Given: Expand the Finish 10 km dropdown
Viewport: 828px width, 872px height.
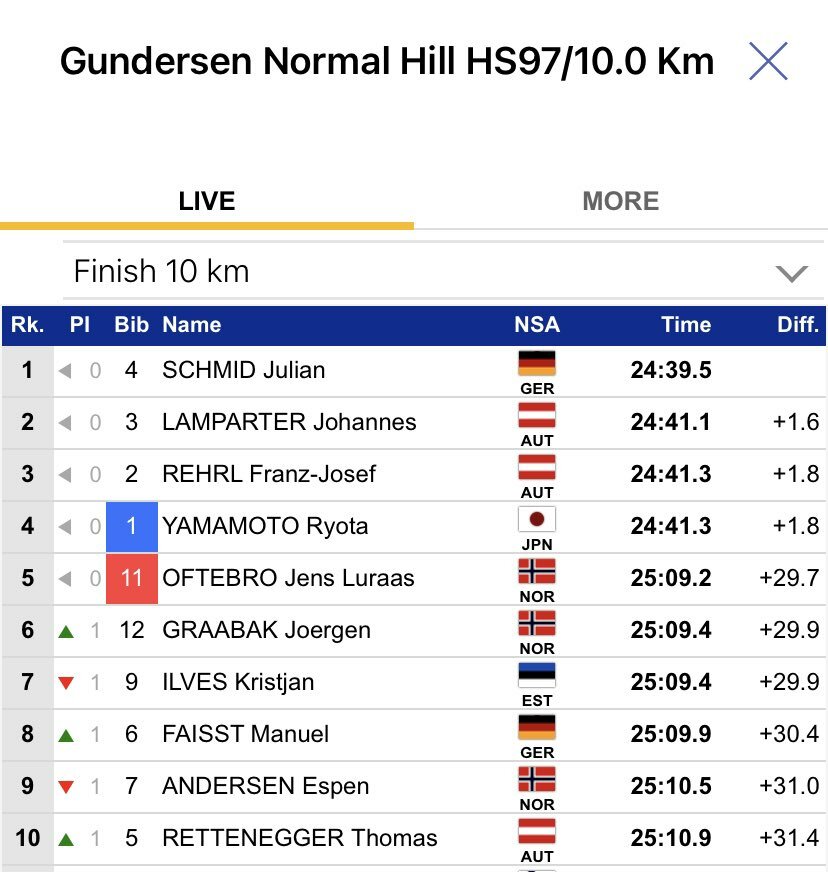Looking at the screenshot, I should pyautogui.click(x=791, y=273).
